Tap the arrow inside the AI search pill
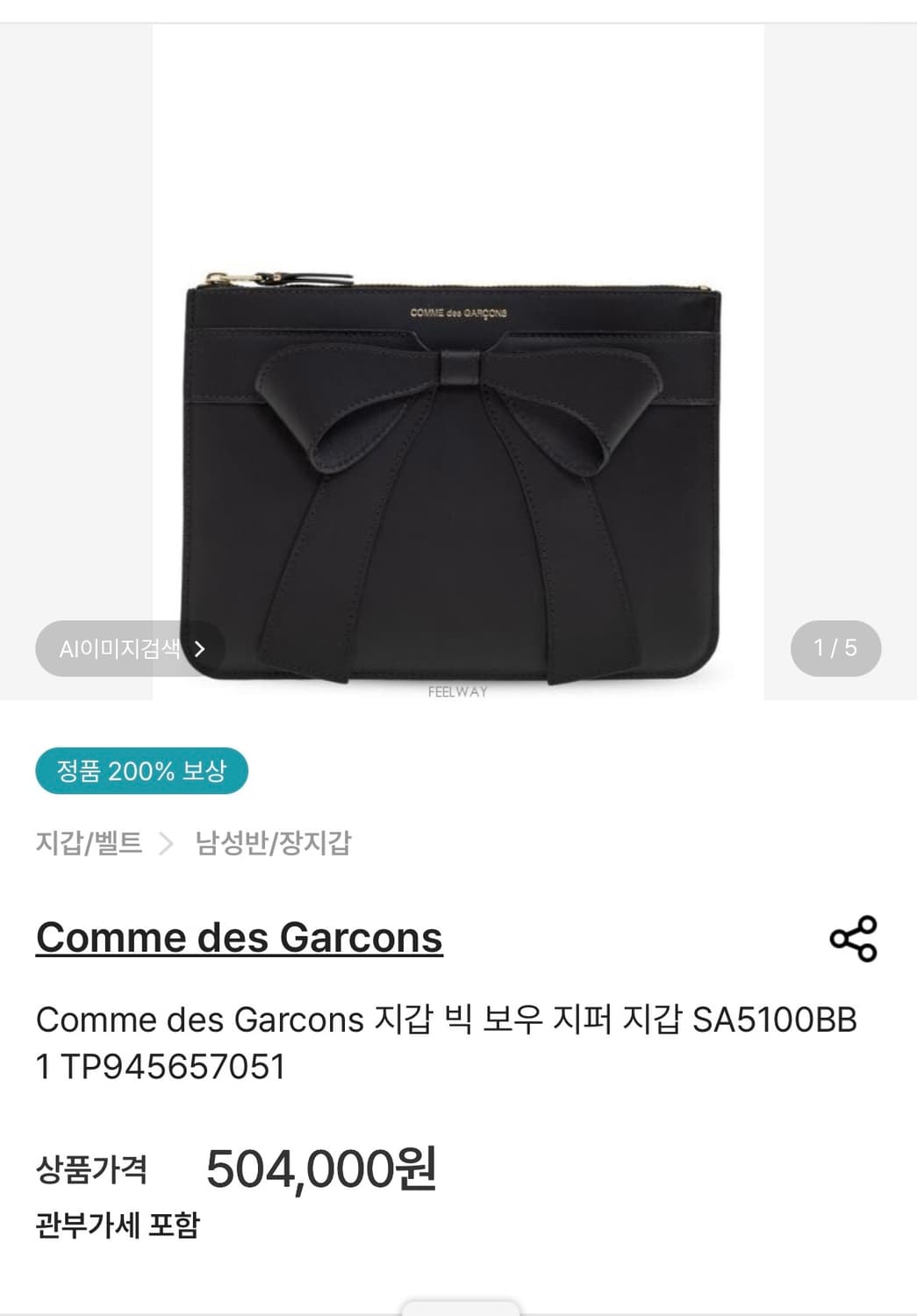Viewport: 917px width, 1316px height. pyautogui.click(x=202, y=649)
